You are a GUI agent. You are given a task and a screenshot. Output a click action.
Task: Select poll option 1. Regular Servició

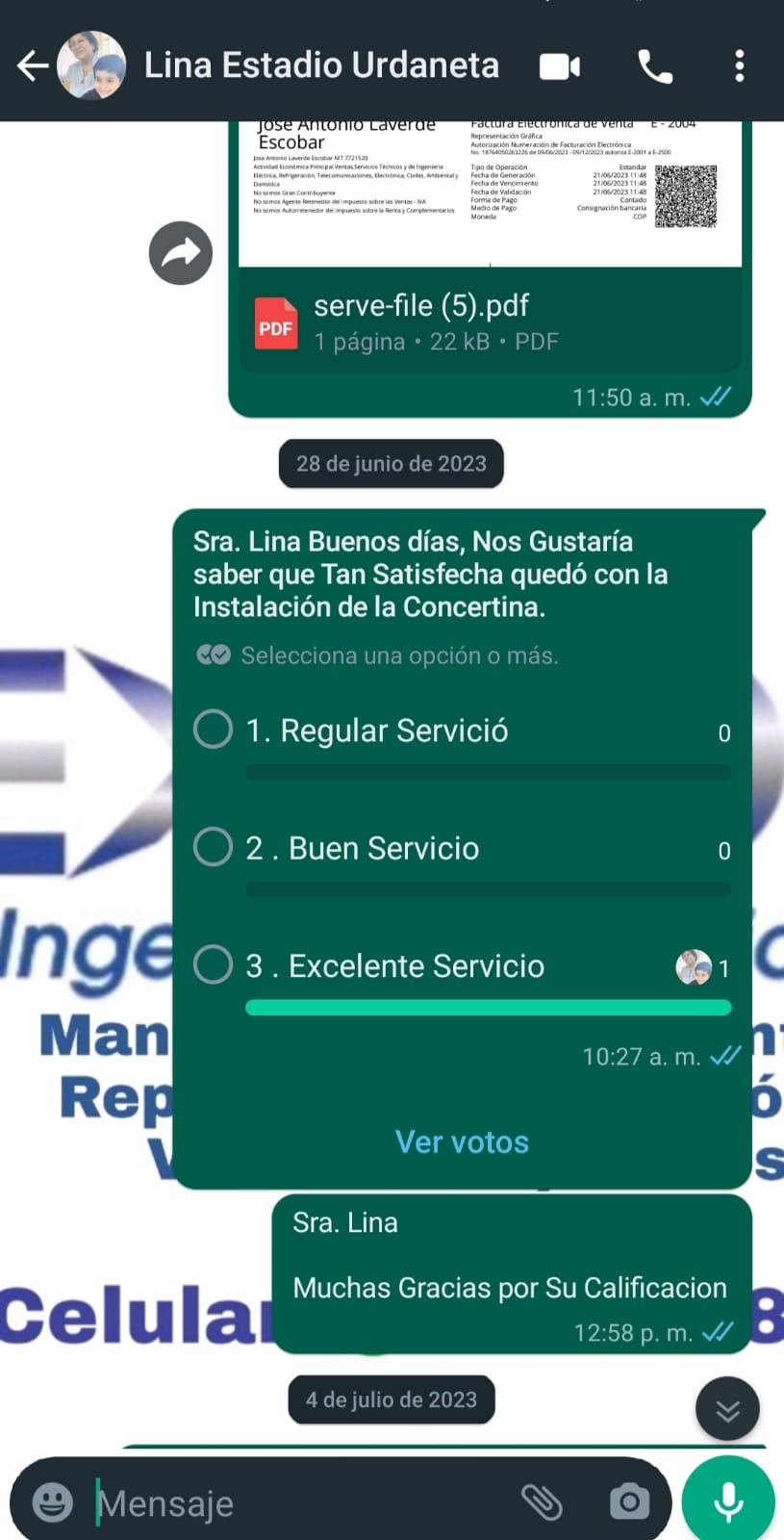tap(213, 730)
